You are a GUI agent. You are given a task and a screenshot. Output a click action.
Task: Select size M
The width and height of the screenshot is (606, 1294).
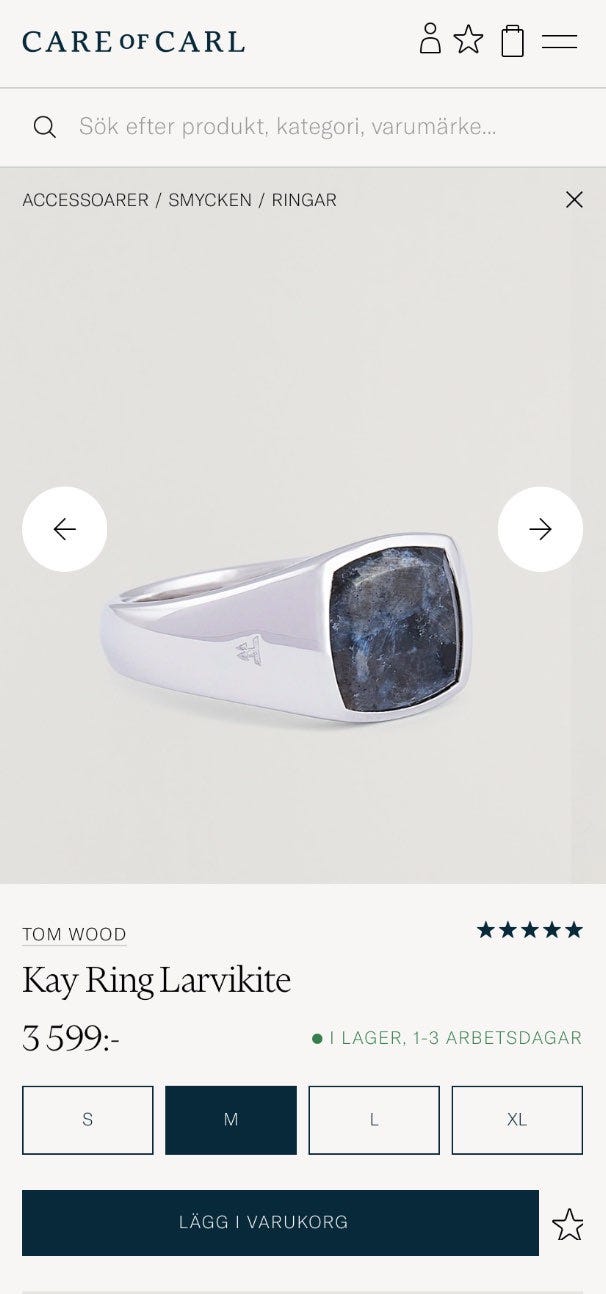coord(231,1120)
